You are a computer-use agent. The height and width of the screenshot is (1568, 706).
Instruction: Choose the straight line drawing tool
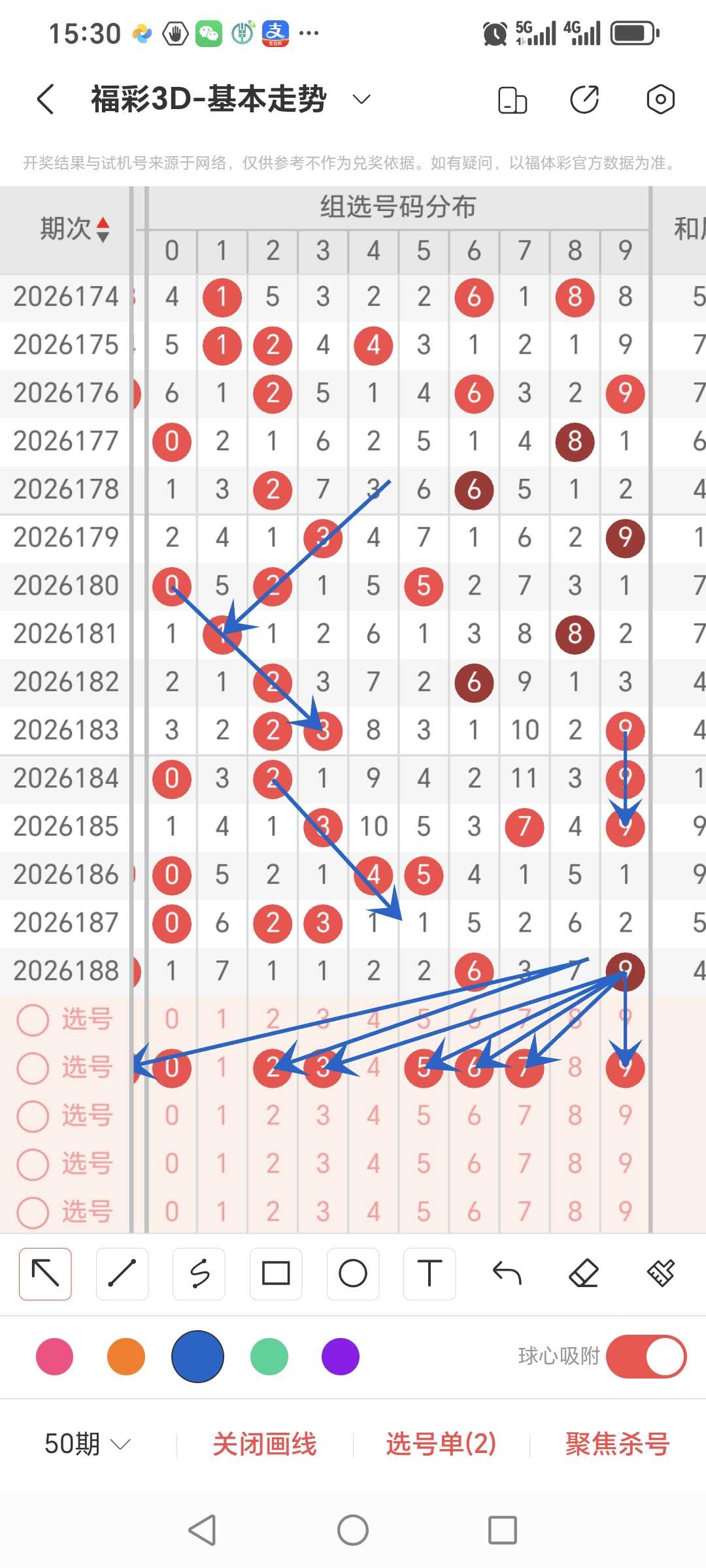pos(122,1273)
